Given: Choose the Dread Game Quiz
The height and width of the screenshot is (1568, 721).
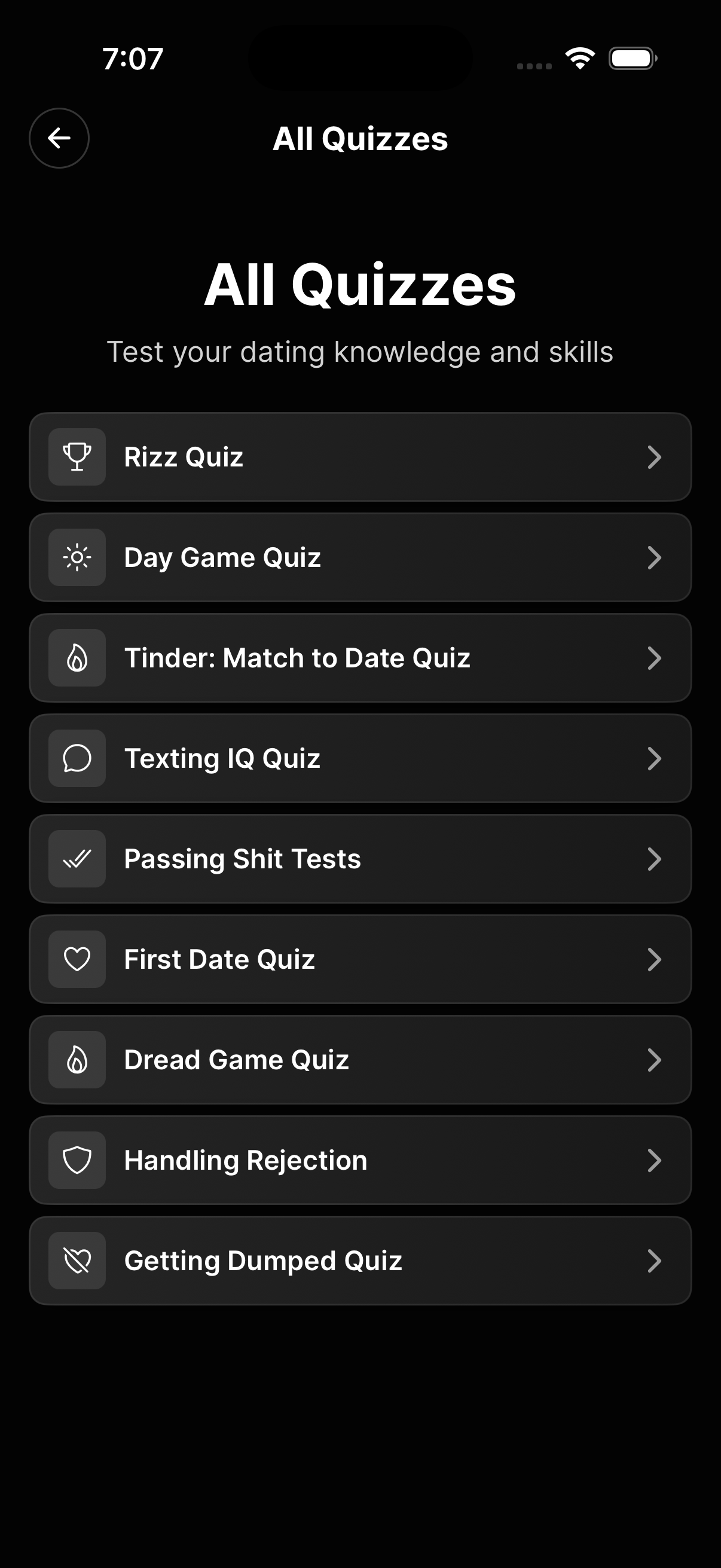Looking at the screenshot, I should (x=359, y=1060).
